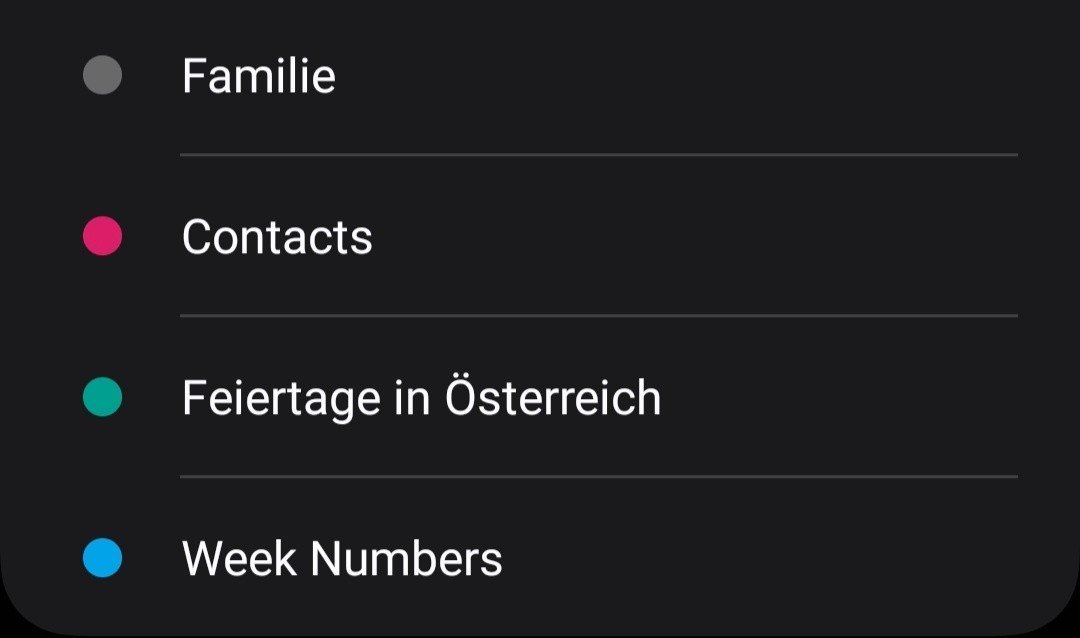Tap the Week Numbers calendar
Screen dimensions: 1080x638
(342, 558)
